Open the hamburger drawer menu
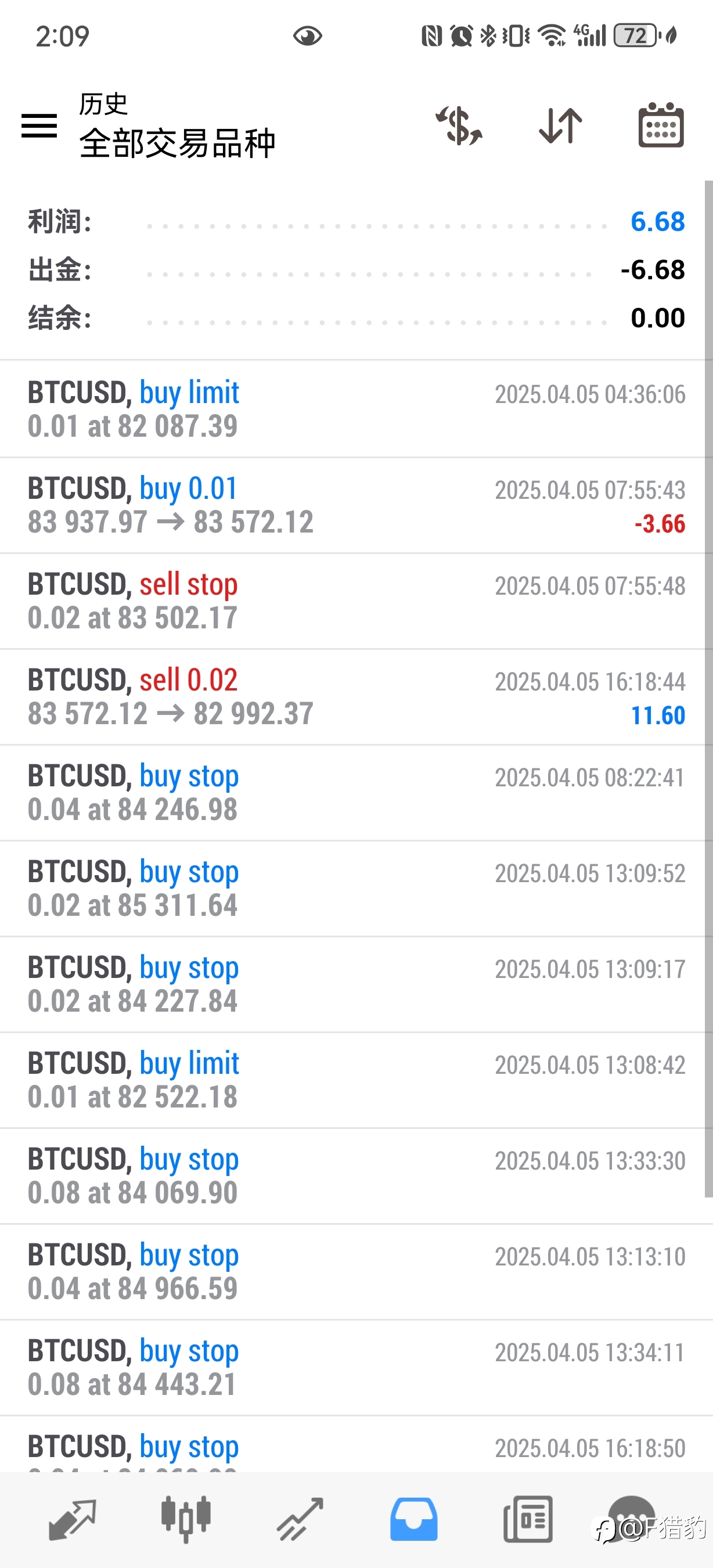The width and height of the screenshot is (713, 1568). (39, 126)
